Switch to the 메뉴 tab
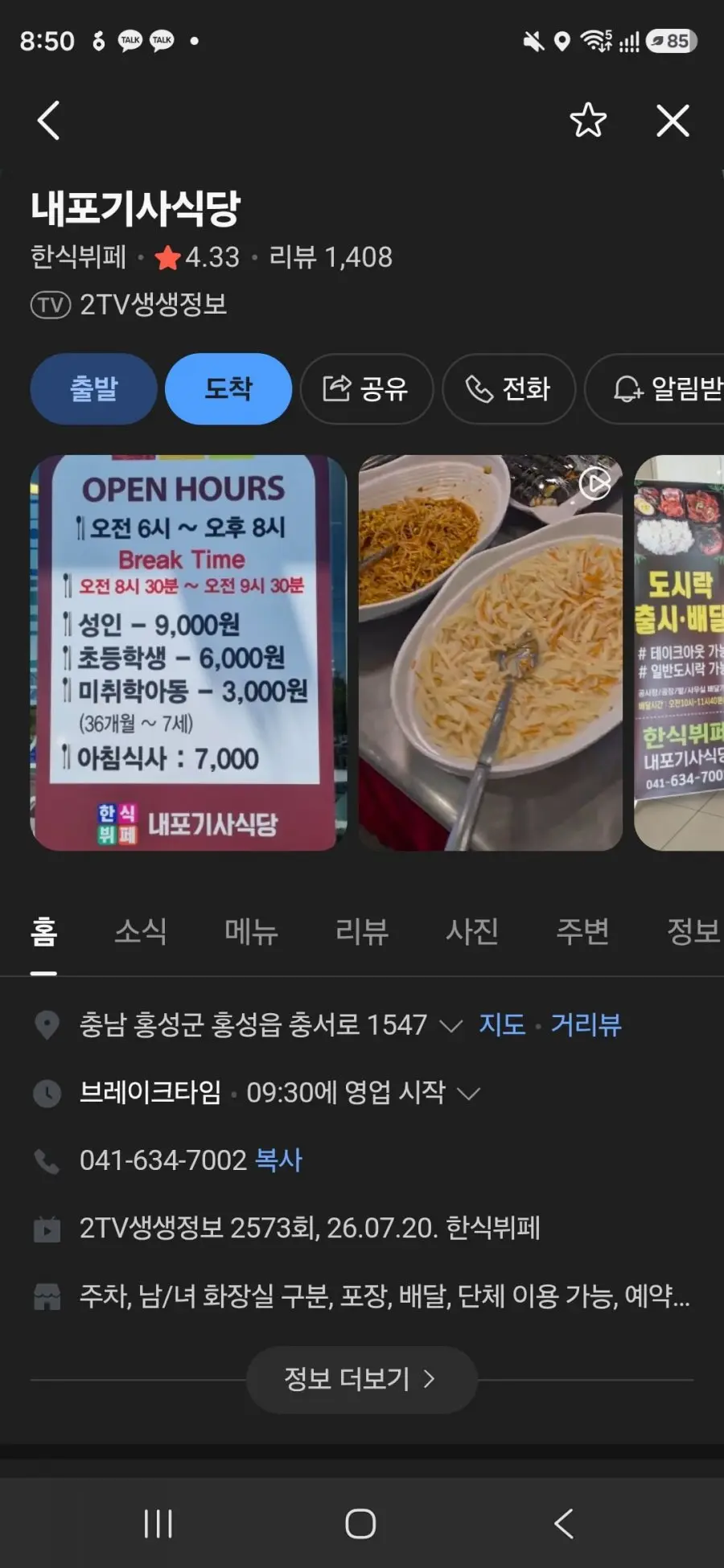This screenshot has height=1568, width=724. 251,931
